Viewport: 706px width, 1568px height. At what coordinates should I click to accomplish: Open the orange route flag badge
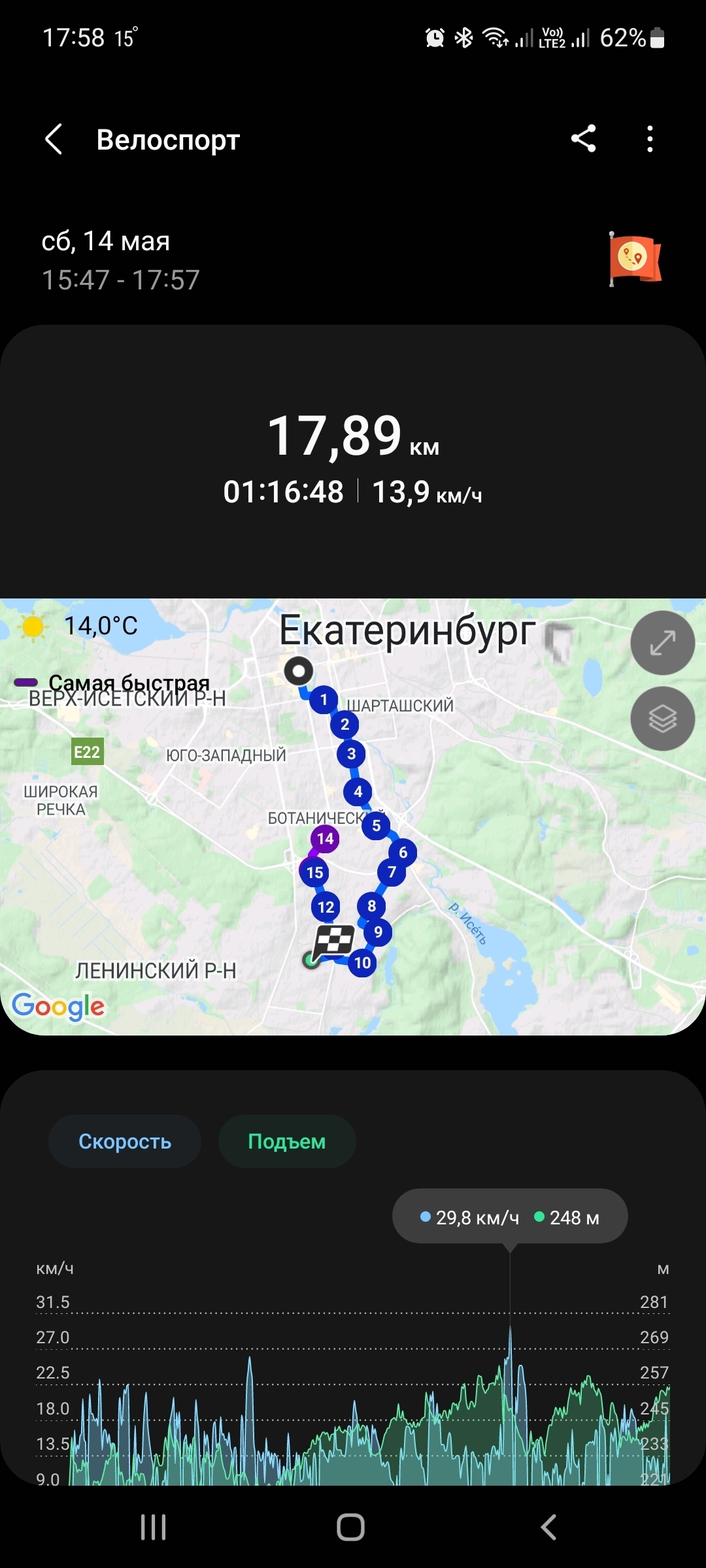click(x=634, y=259)
